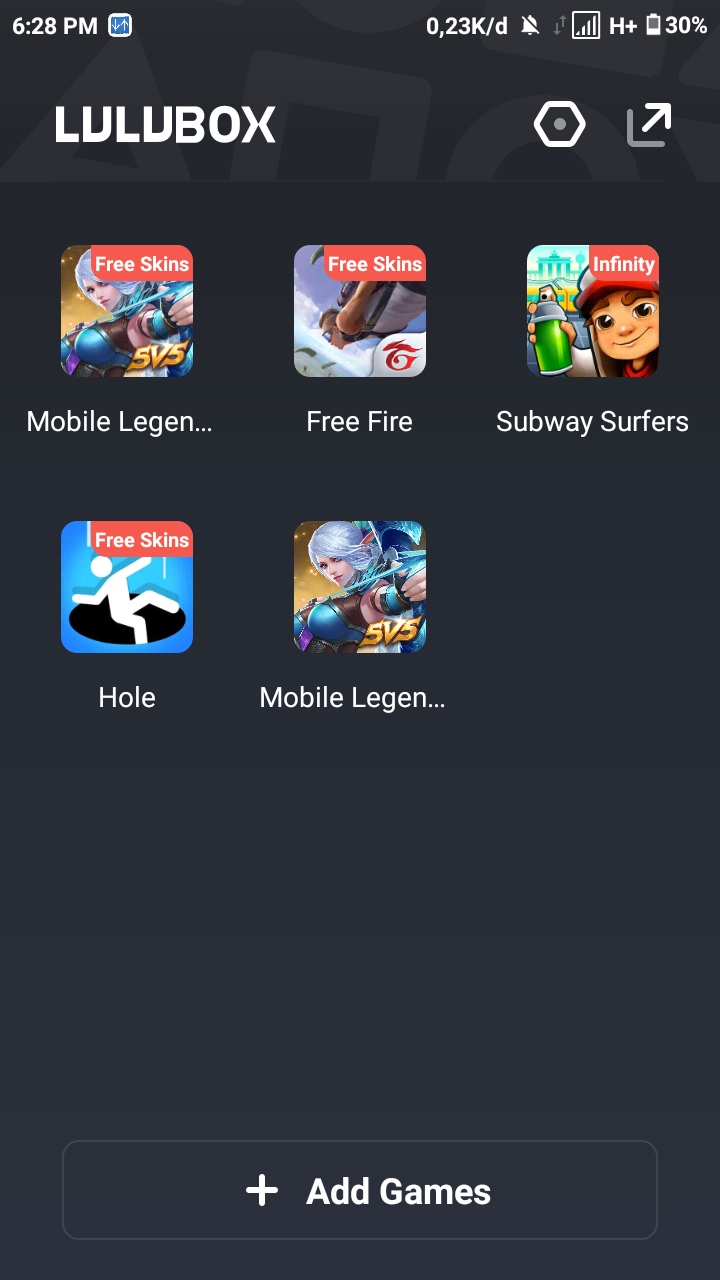Tap the Infinity badge on Subway Surfers
This screenshot has width=720, height=1280.
click(623, 264)
